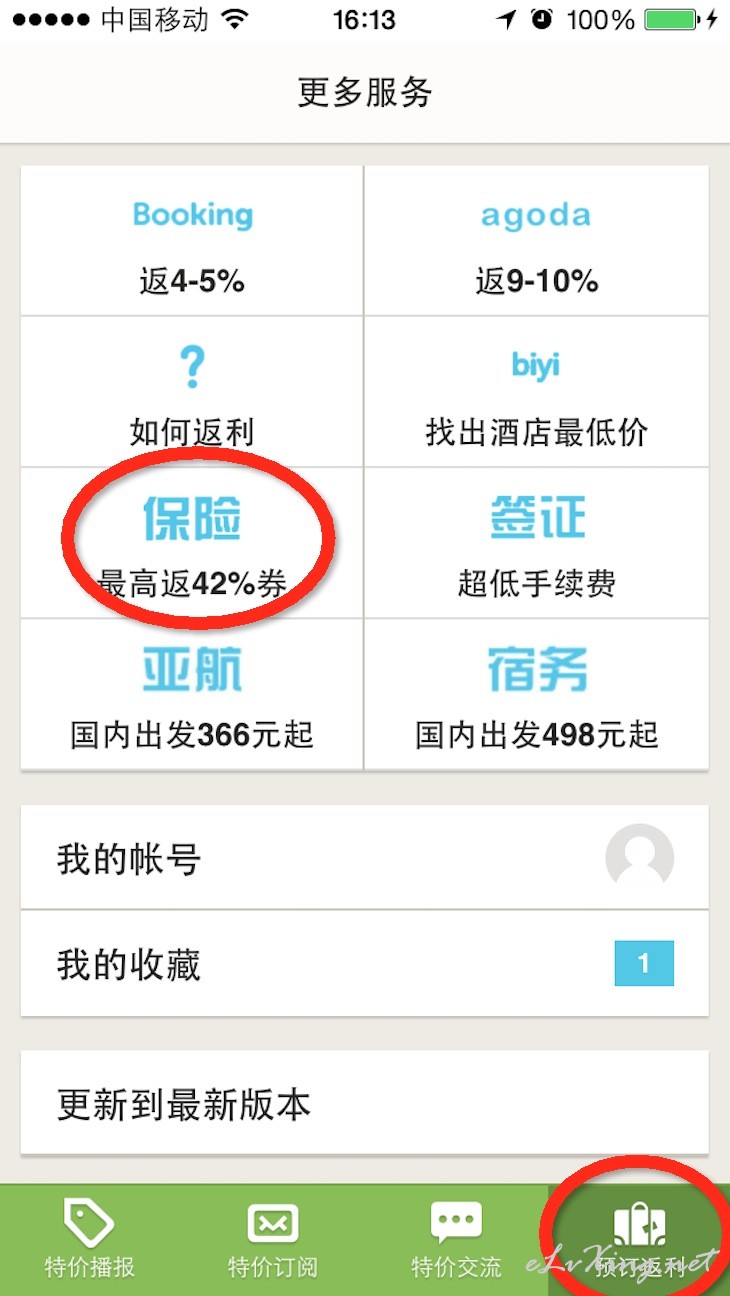Open the 签证 visa service tile
Screen dimensions: 730x1296
pos(537,543)
